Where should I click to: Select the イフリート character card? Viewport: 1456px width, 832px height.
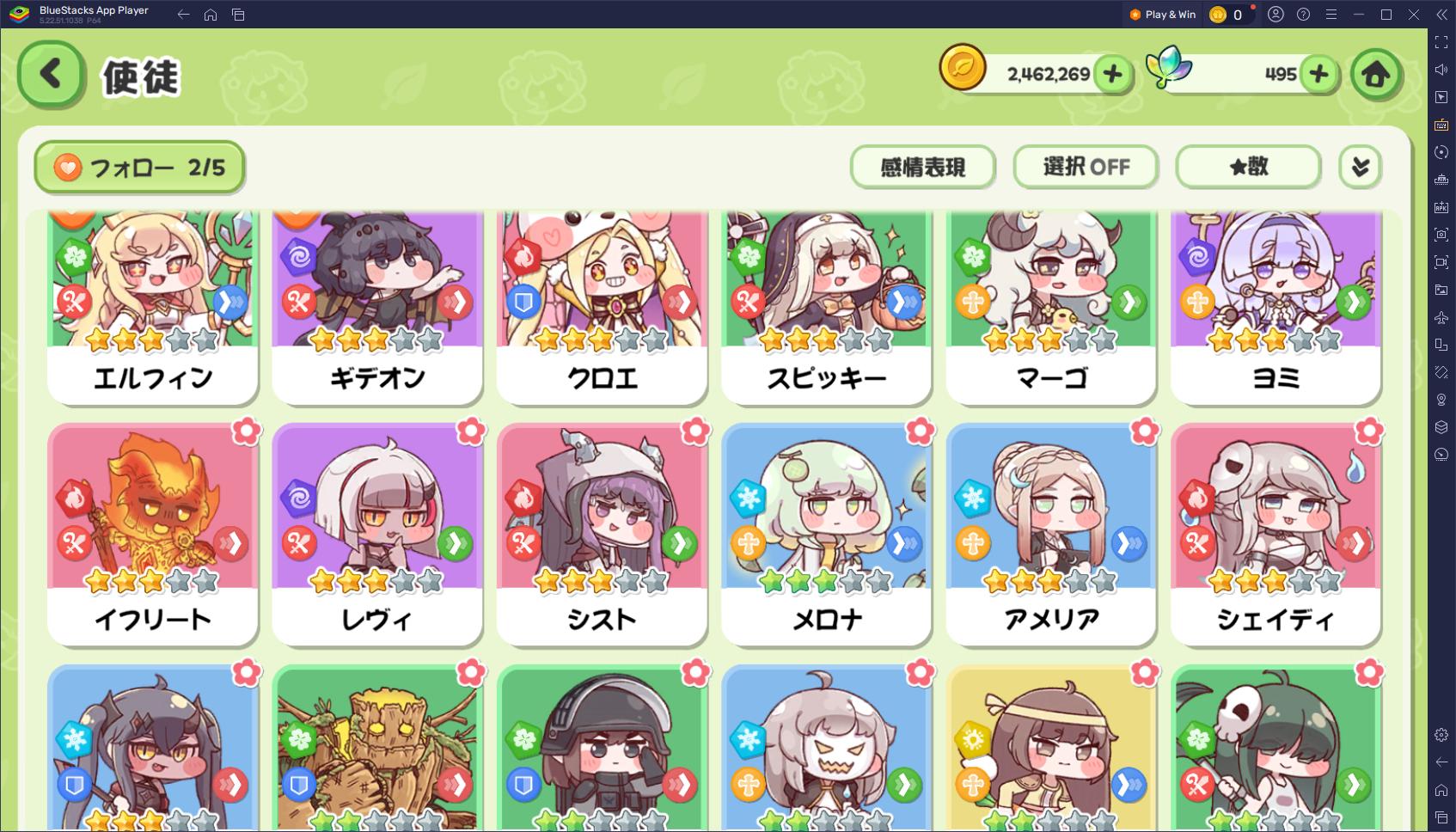pyautogui.click(x=153, y=533)
